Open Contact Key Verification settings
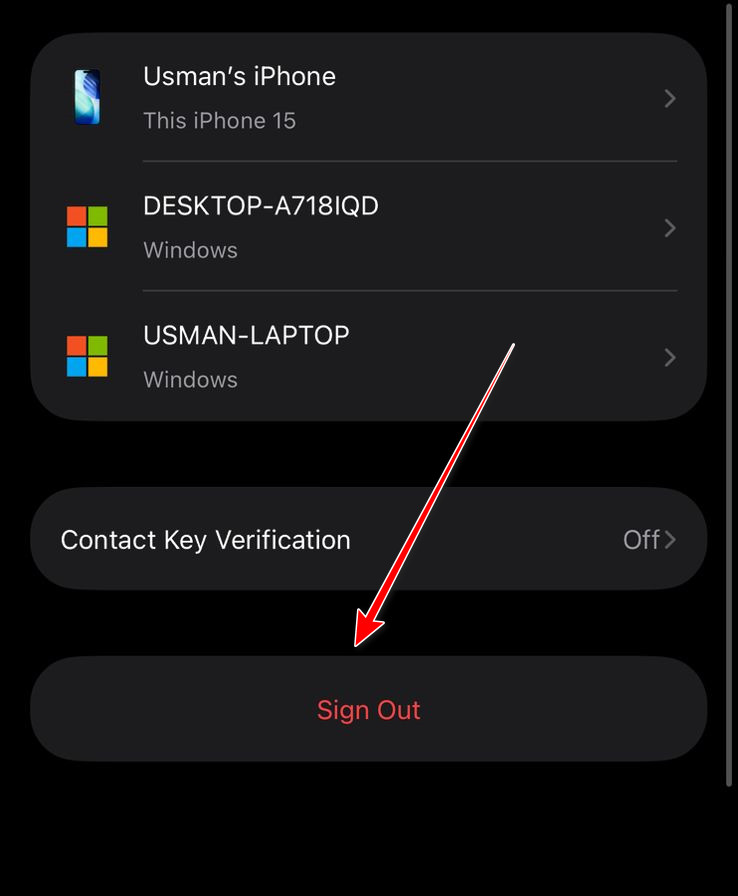Viewport: 738px width, 896px height. coord(368,540)
